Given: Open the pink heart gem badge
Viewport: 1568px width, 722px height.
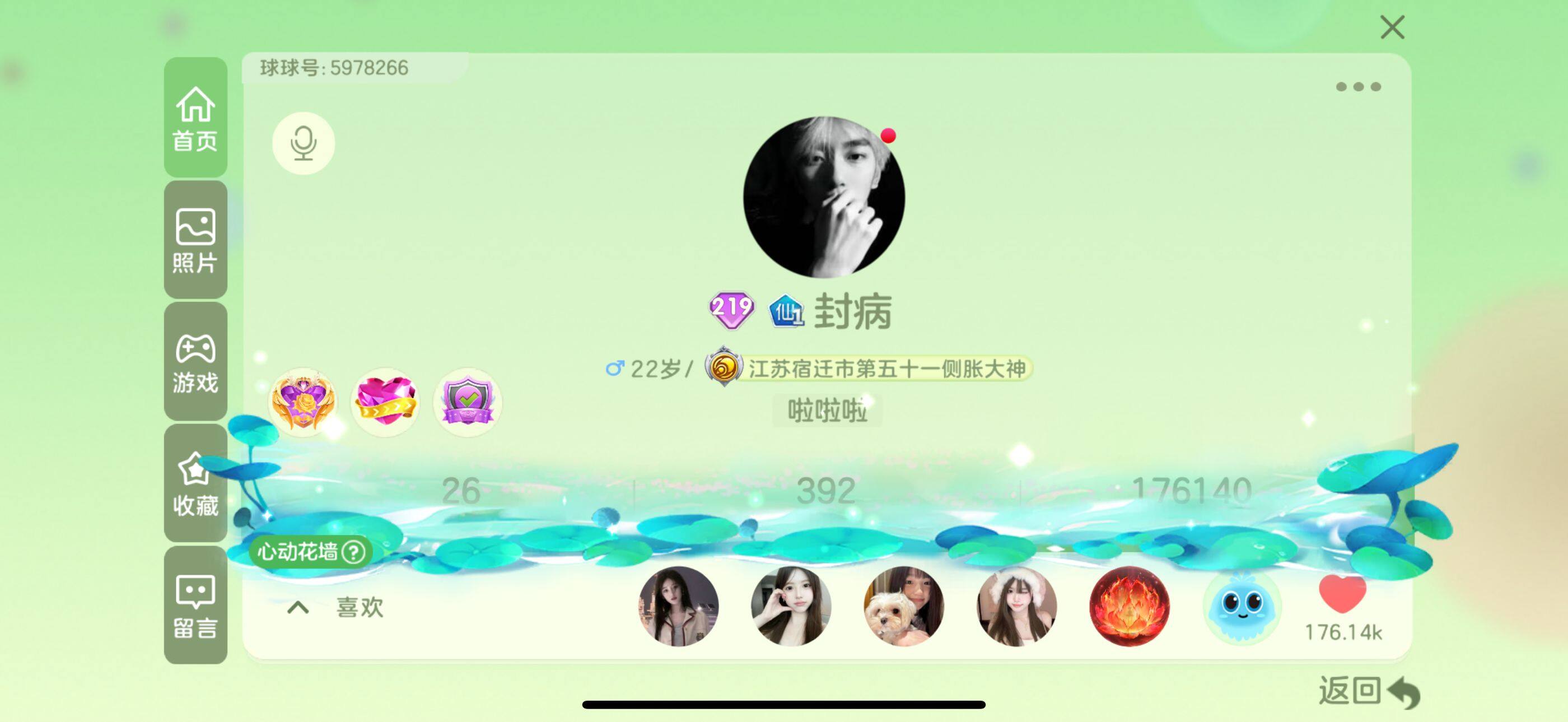Looking at the screenshot, I should [385, 402].
